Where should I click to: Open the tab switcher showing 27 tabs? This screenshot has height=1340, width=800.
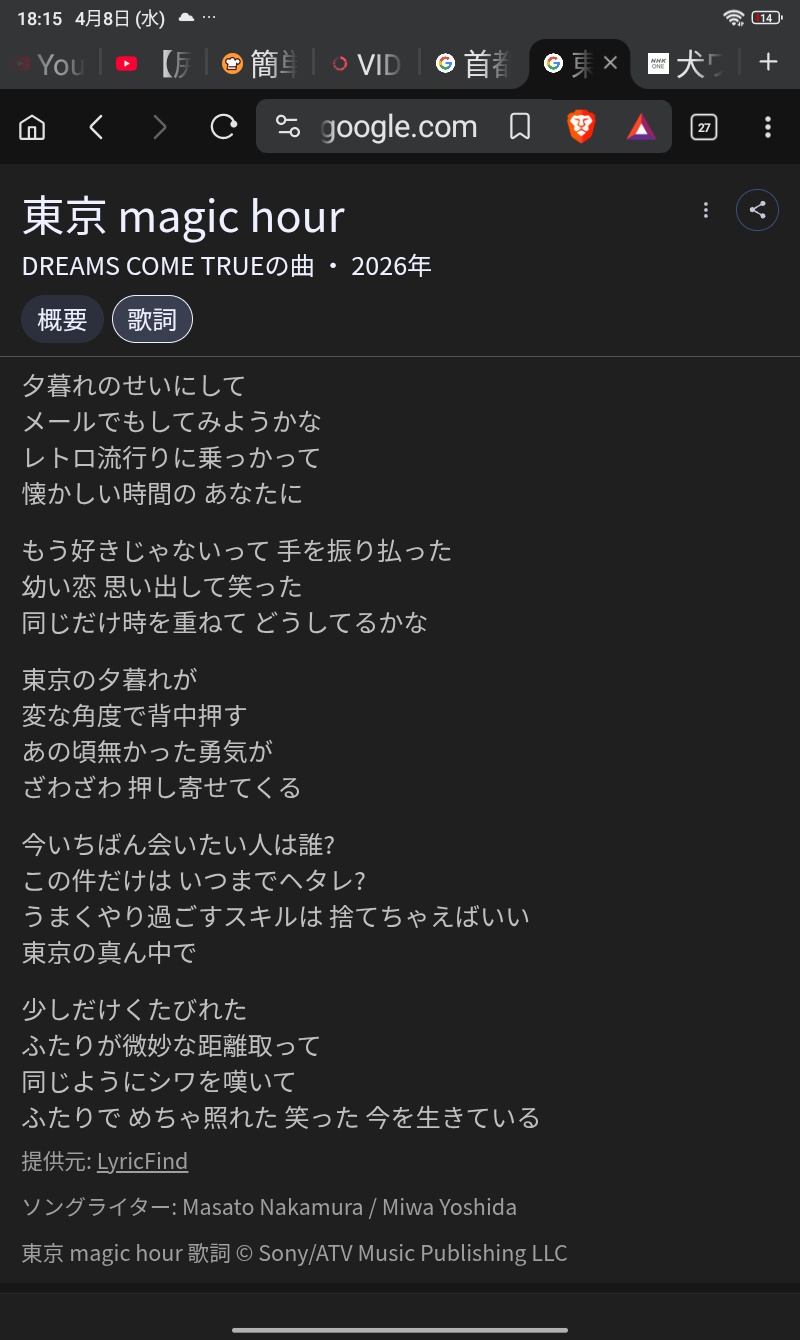click(x=704, y=127)
